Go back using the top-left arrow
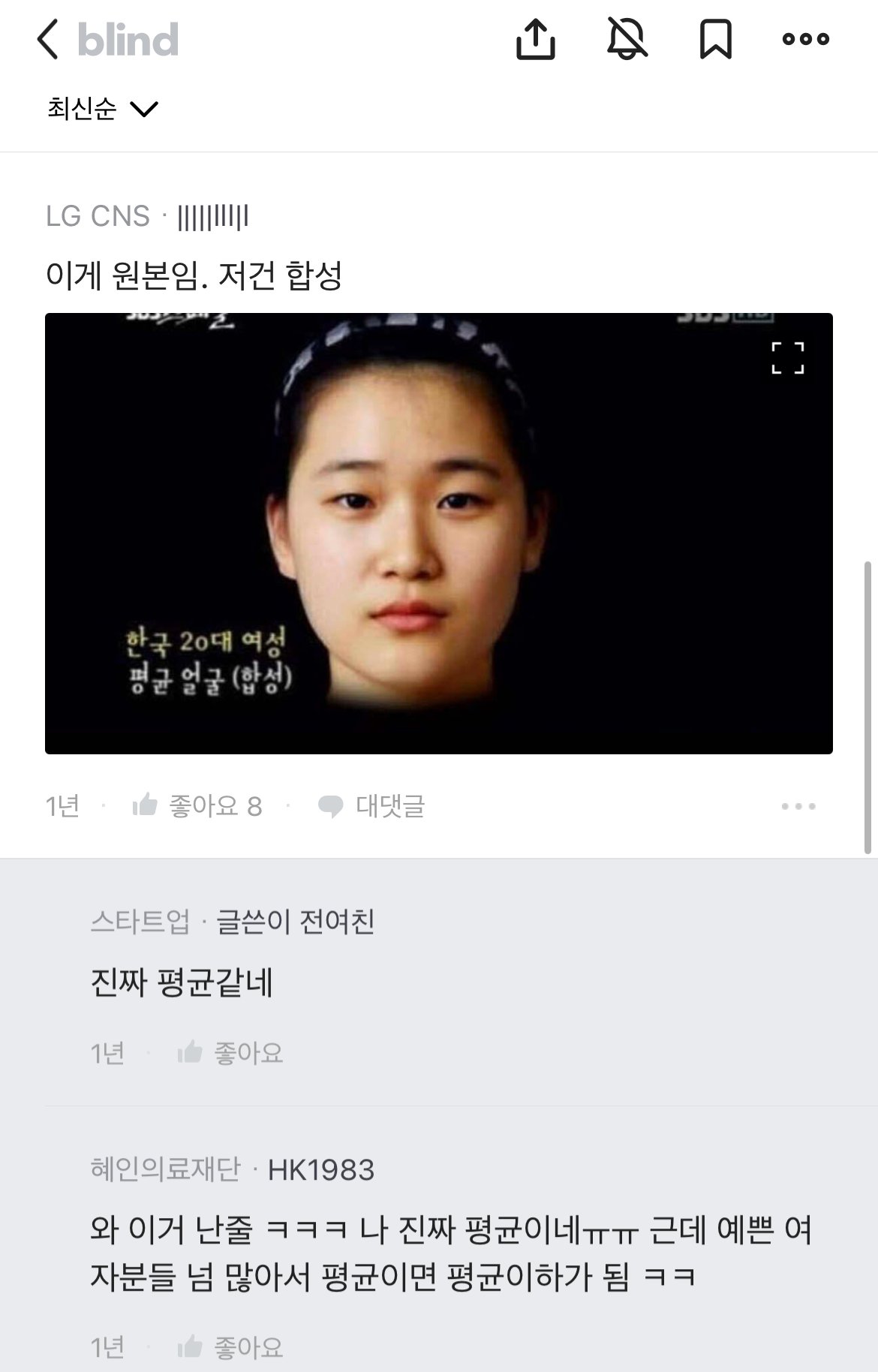878x1372 pixels. (48, 40)
